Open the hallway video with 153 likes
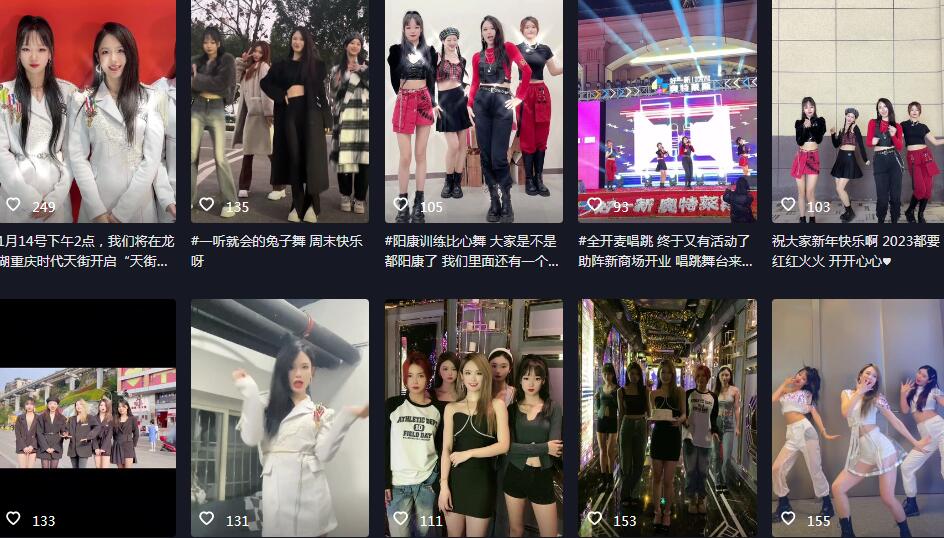 (x=667, y=418)
